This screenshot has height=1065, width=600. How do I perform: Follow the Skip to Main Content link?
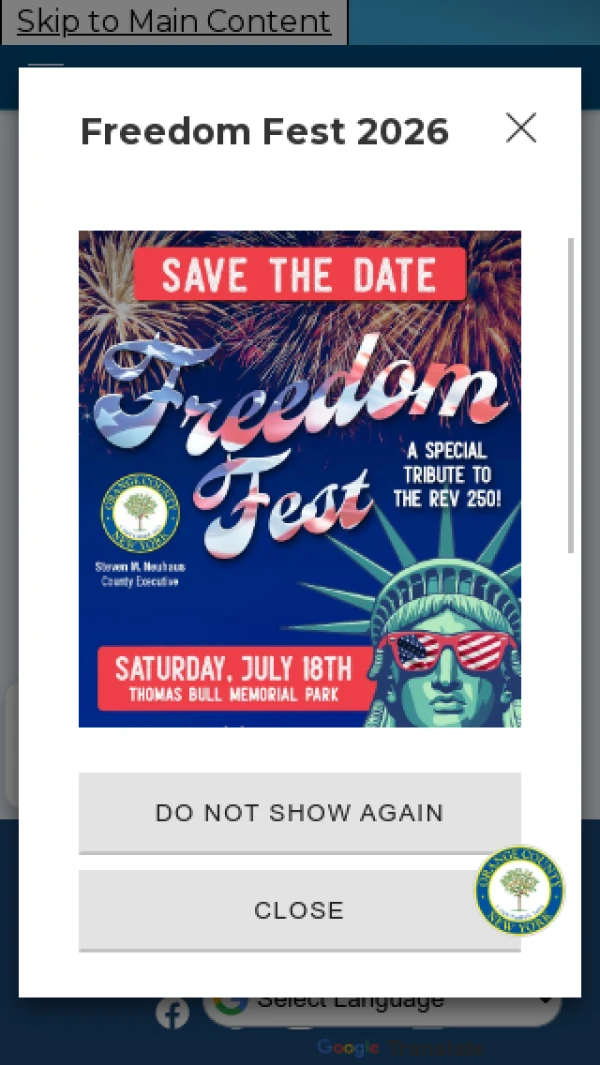click(x=174, y=21)
